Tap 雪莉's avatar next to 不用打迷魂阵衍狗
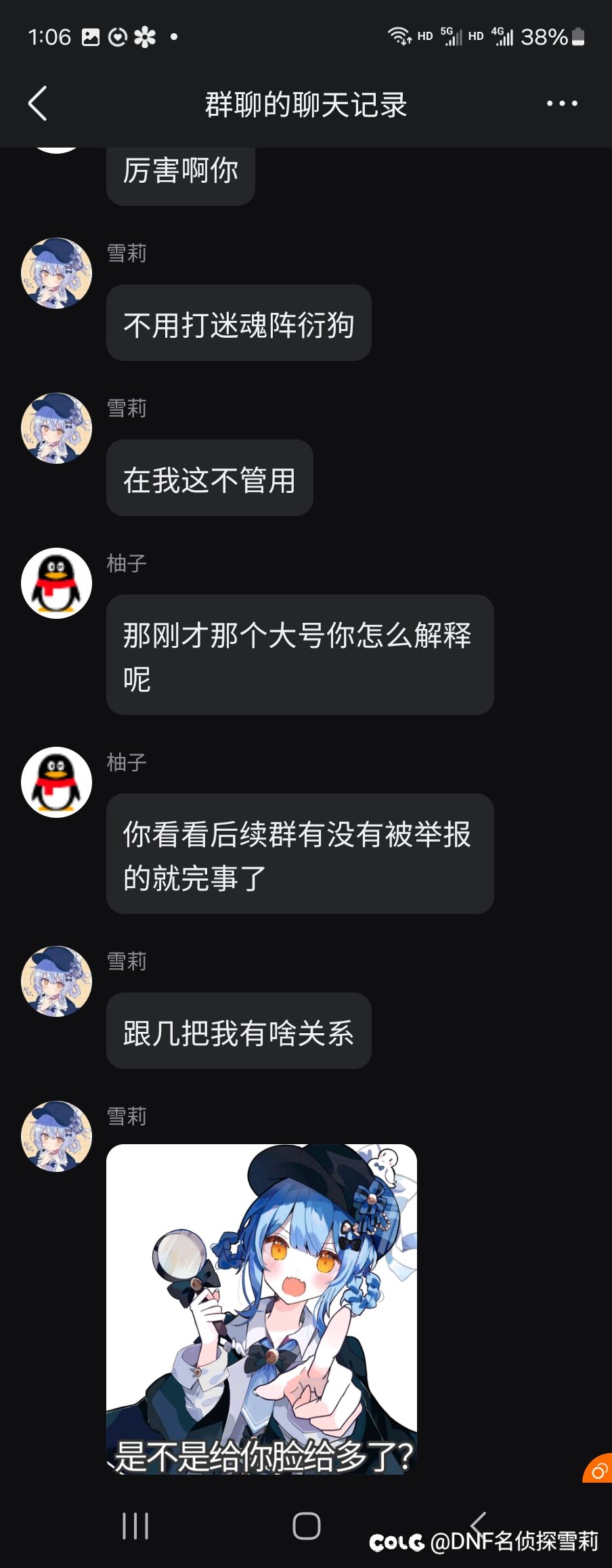The image size is (612, 1568). click(57, 274)
